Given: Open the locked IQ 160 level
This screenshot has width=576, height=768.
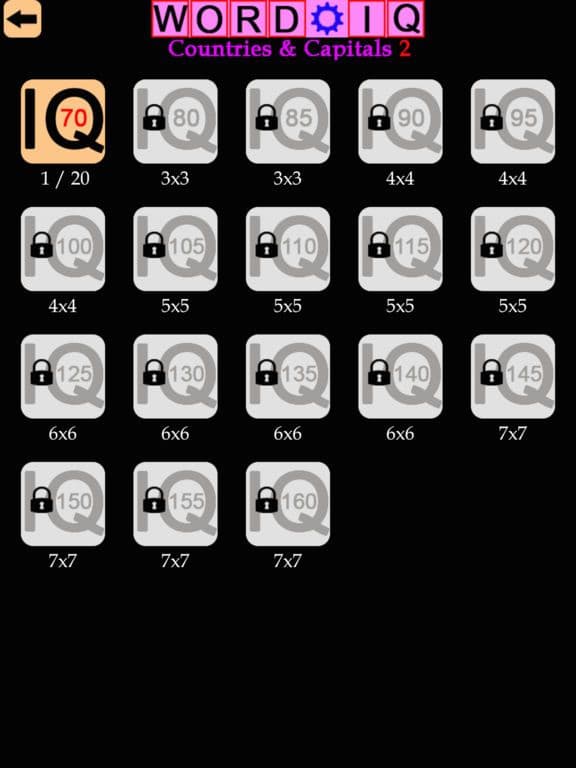Looking at the screenshot, I should point(288,504).
